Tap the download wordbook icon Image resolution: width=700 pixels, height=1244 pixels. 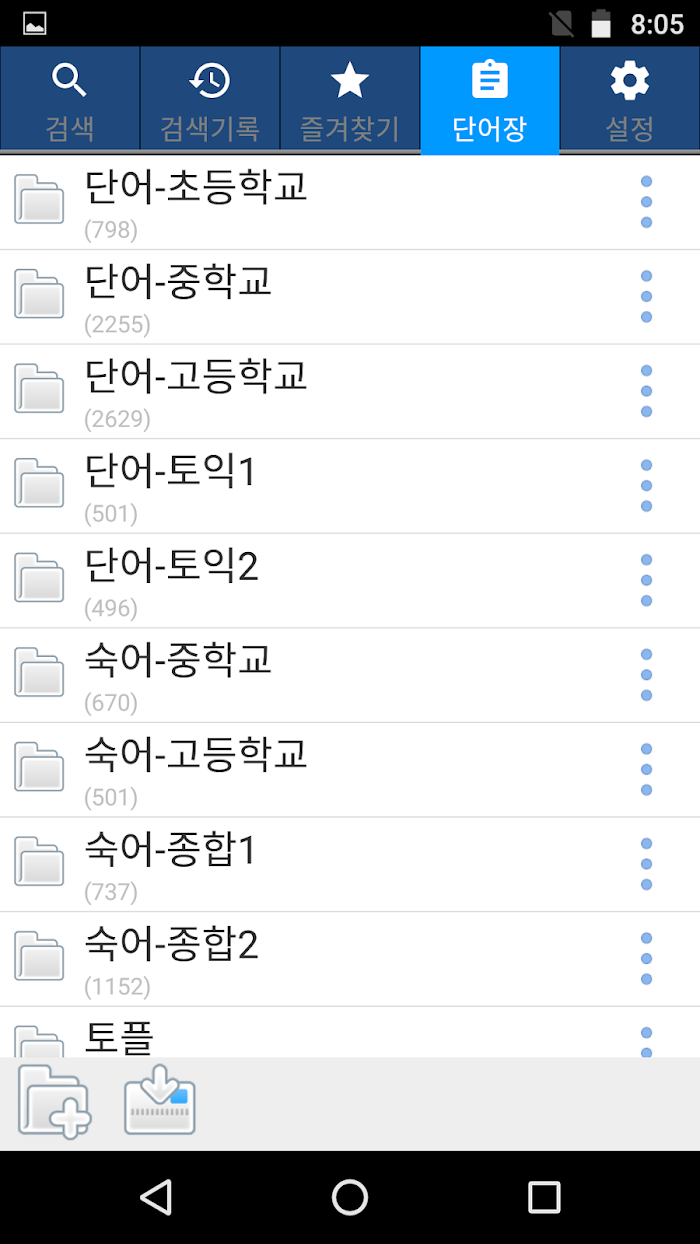point(160,1100)
